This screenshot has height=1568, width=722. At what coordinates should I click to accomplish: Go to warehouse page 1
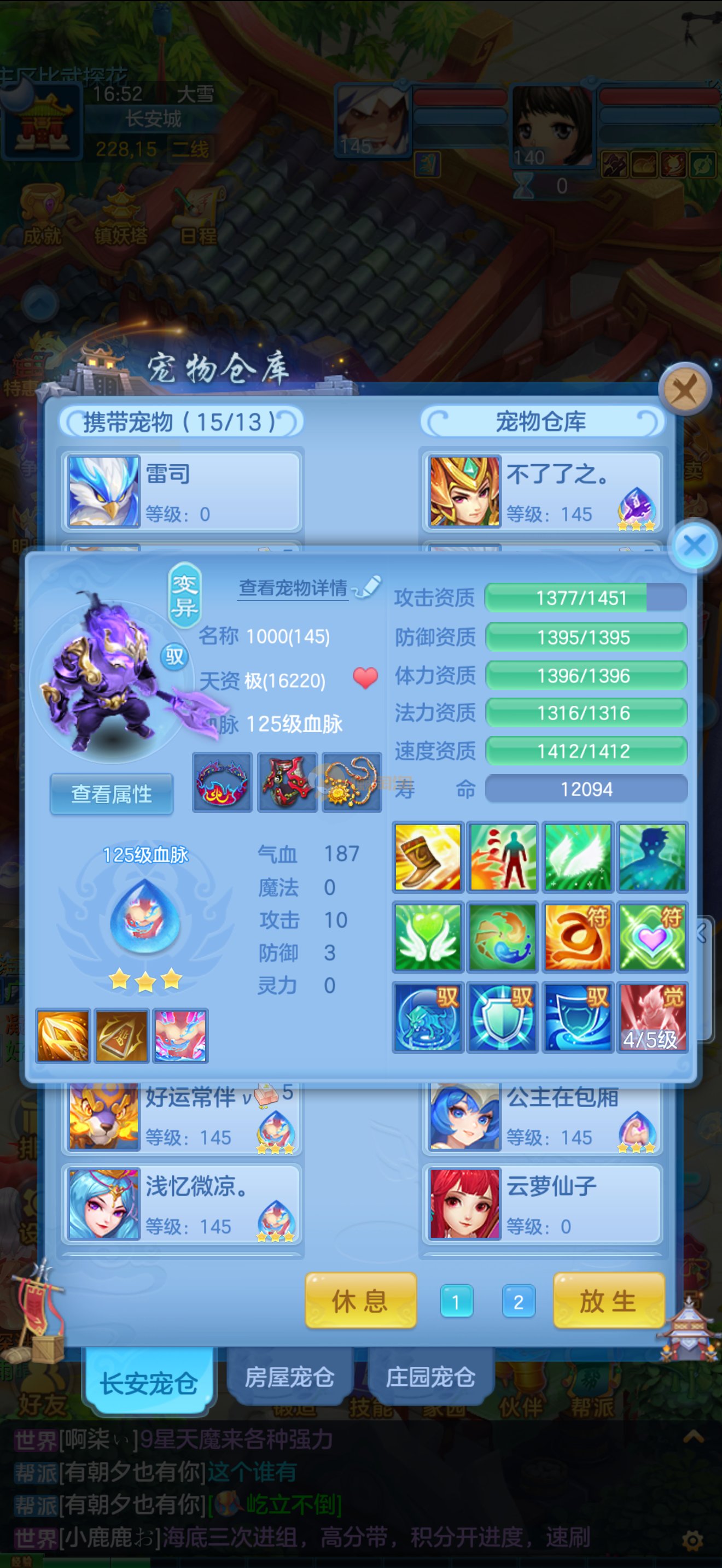coord(456,1301)
